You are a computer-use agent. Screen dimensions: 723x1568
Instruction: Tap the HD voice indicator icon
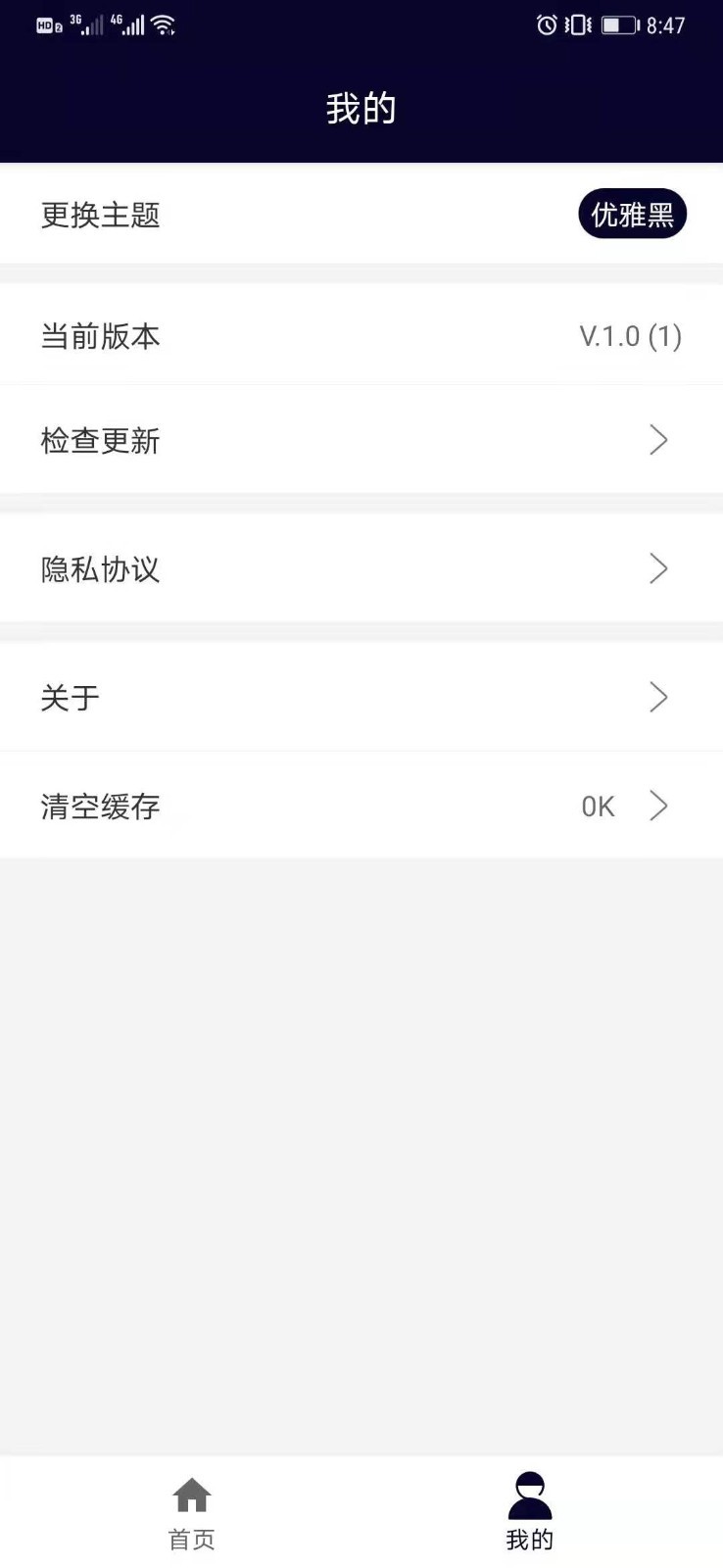click(46, 24)
